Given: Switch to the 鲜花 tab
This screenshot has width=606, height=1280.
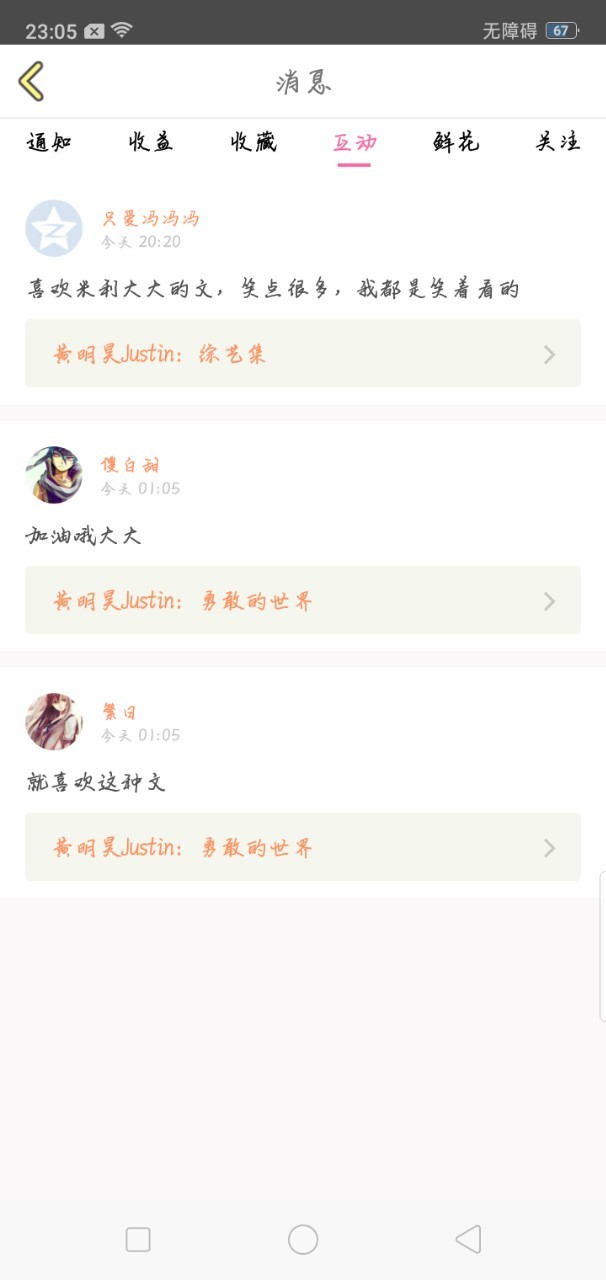Looking at the screenshot, I should pyautogui.click(x=456, y=143).
